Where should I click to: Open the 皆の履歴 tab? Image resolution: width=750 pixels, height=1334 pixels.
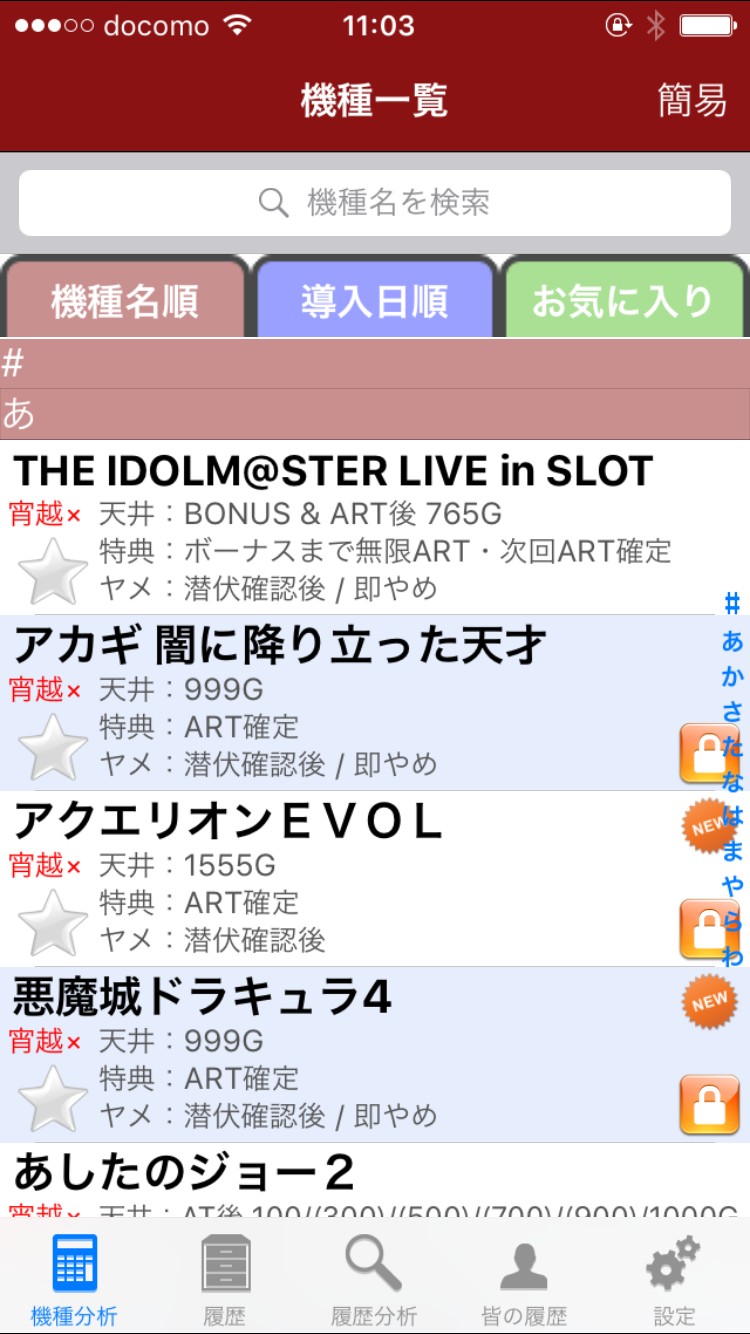[523, 1279]
